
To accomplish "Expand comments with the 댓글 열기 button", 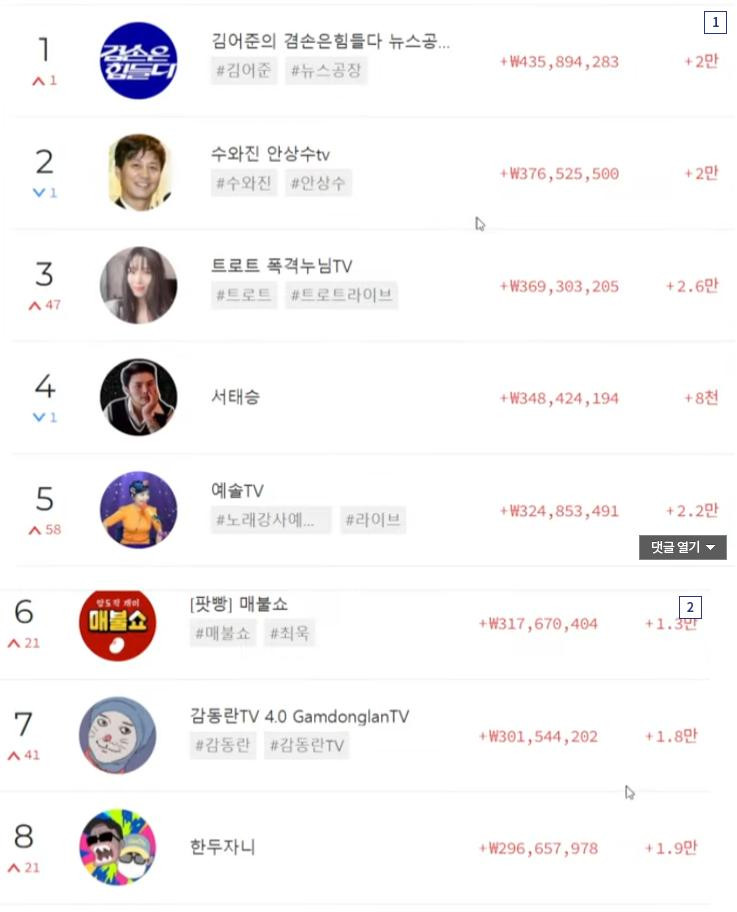I will click(x=682, y=547).
